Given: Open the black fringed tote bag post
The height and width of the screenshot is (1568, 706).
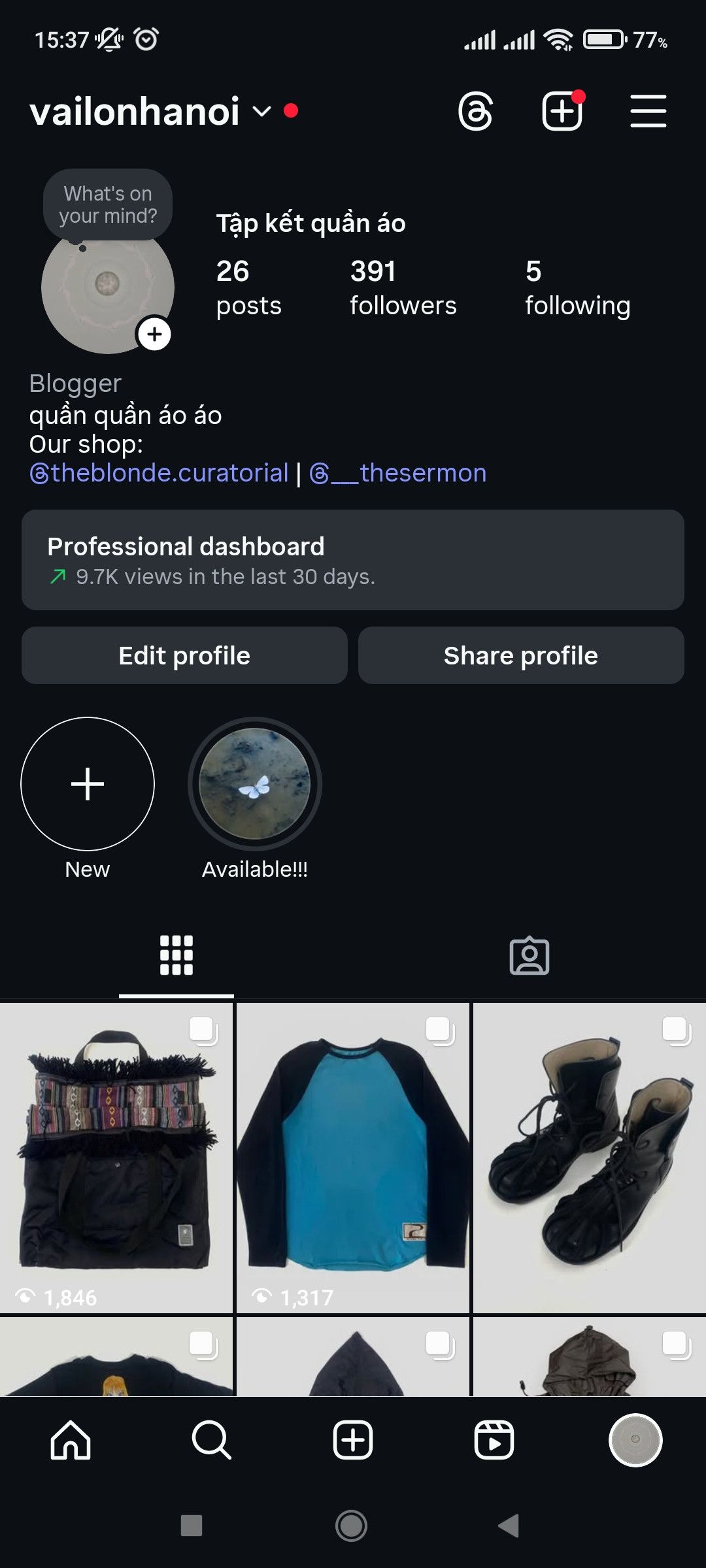Looking at the screenshot, I should click(x=116, y=1158).
